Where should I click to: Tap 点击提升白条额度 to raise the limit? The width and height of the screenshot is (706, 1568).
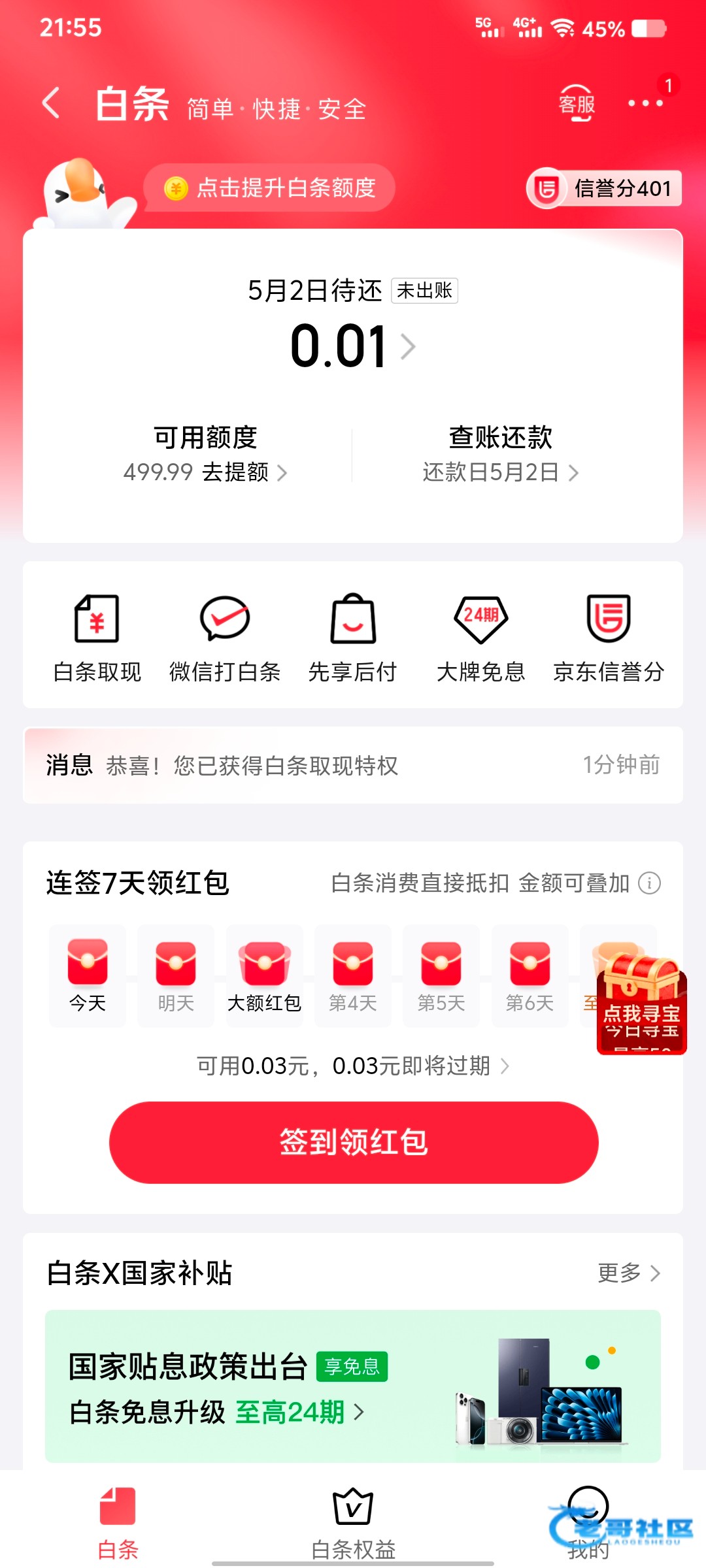click(270, 188)
